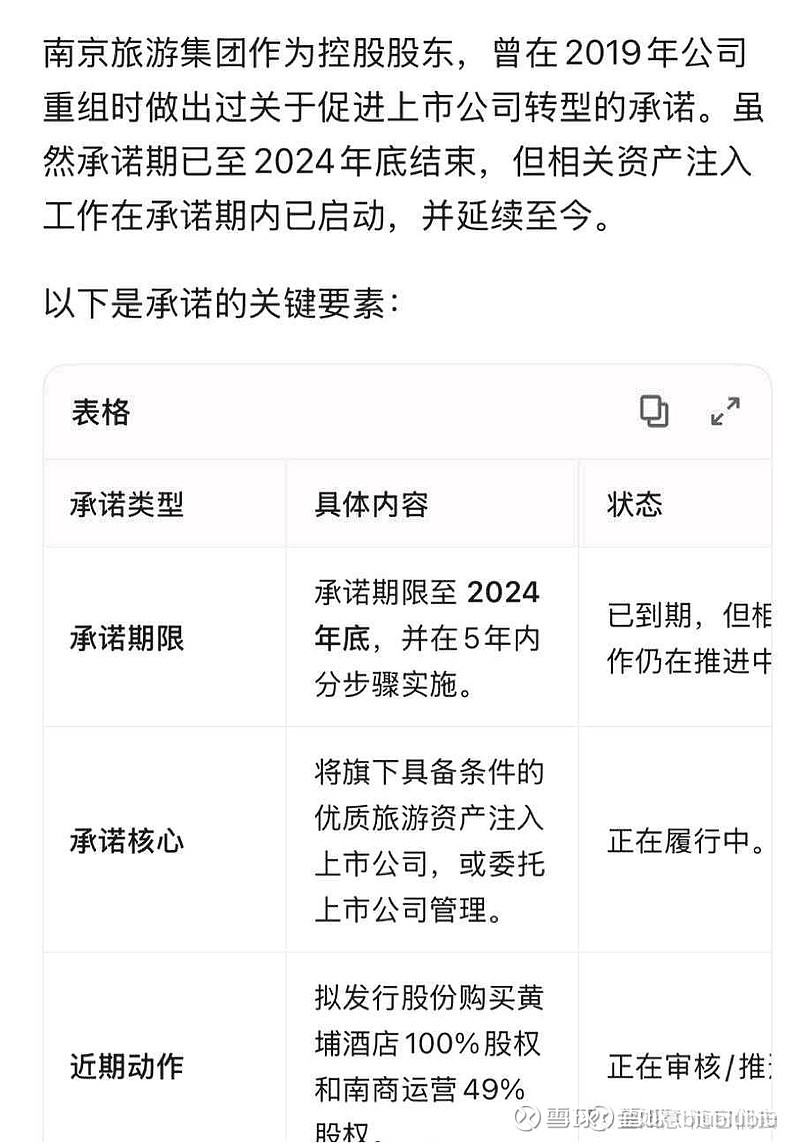This screenshot has width=800, height=1143.
Task: Select the 近期动作 row label
Action: click(x=124, y=1068)
